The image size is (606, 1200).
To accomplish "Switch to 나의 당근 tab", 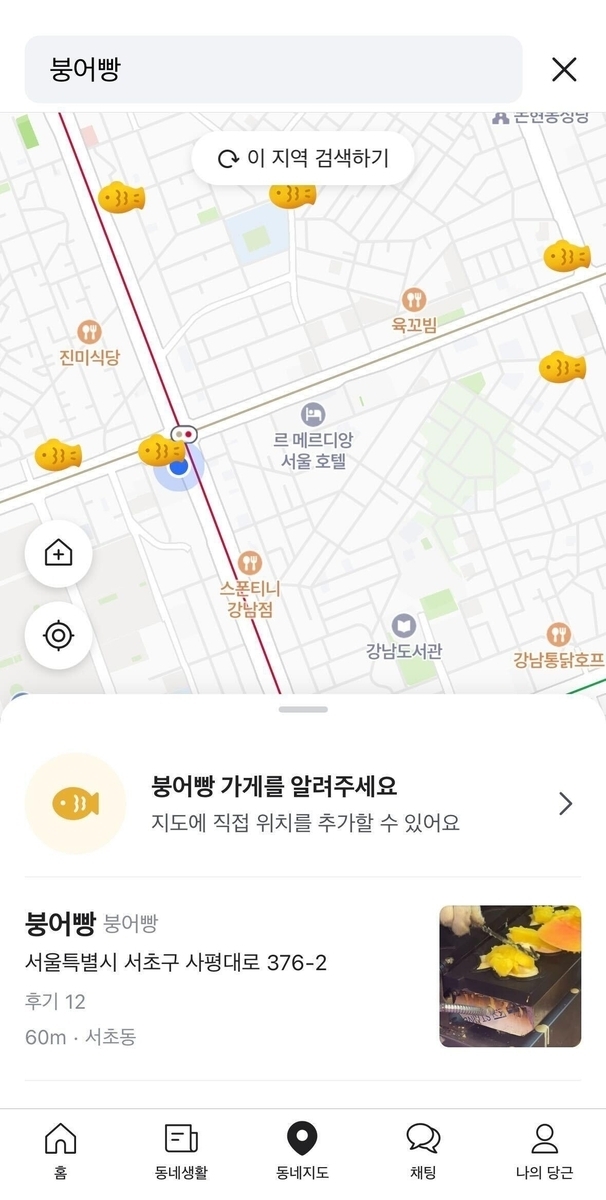I will coord(544,1150).
